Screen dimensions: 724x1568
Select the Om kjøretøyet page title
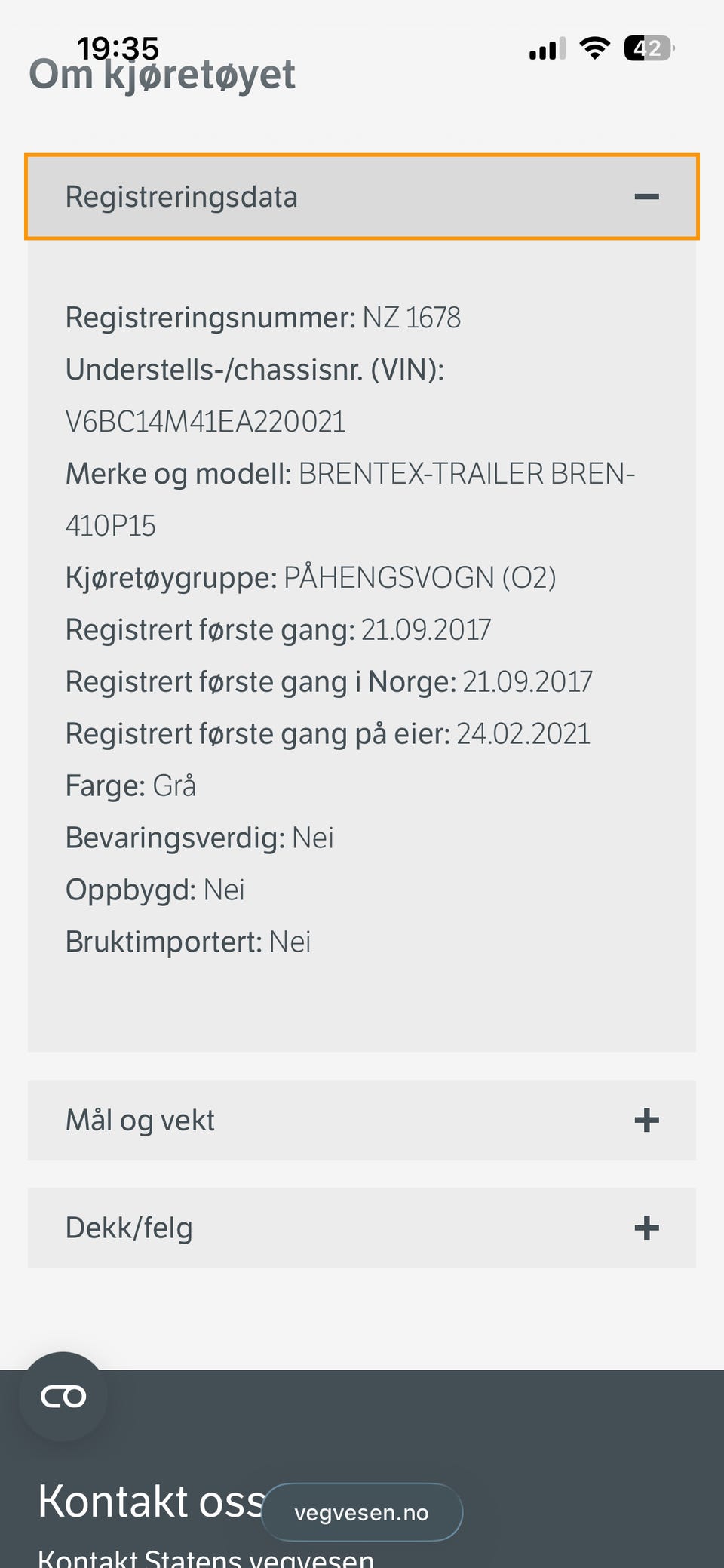tap(162, 74)
